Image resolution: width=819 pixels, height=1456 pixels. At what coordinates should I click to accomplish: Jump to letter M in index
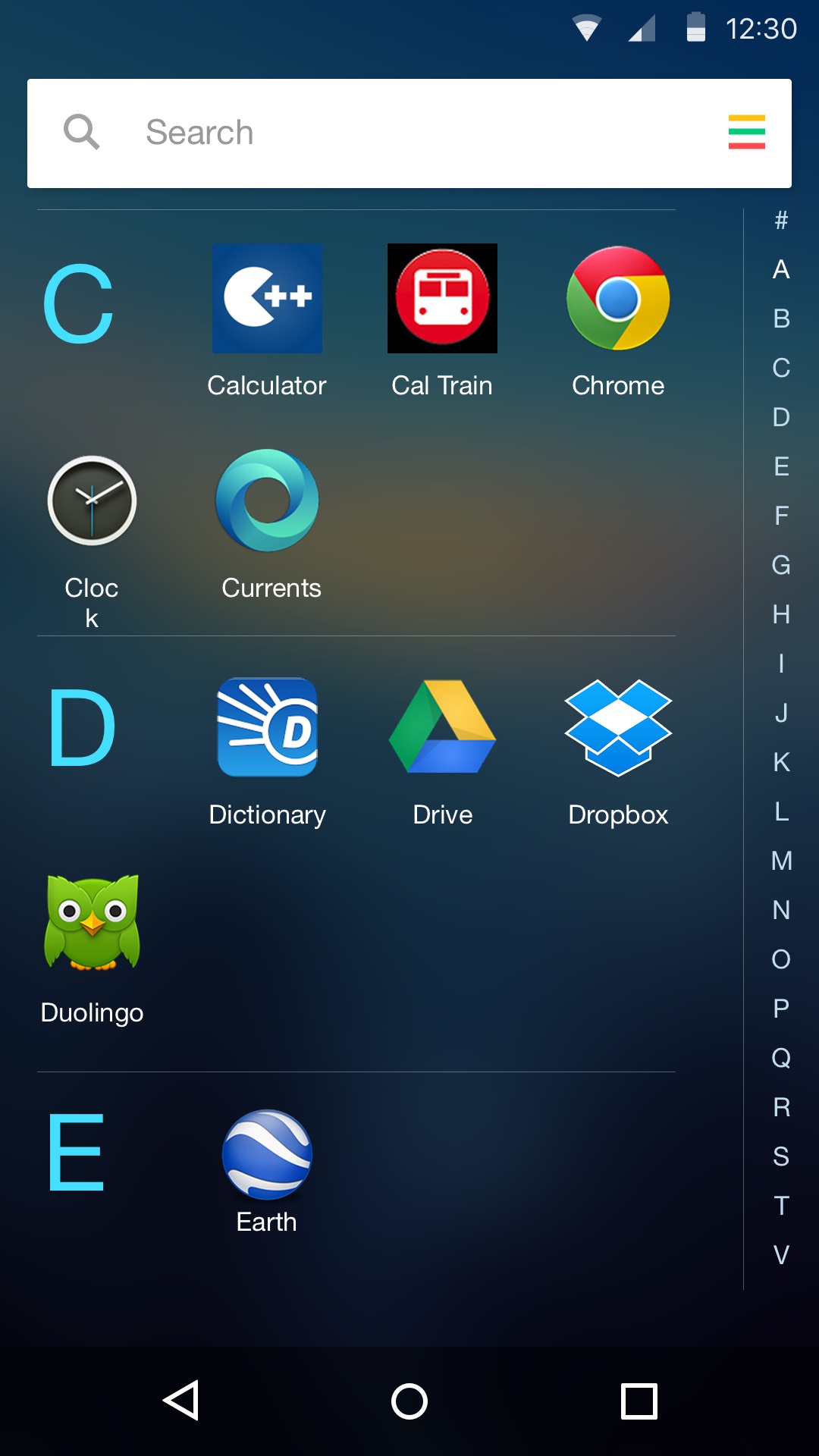(781, 861)
